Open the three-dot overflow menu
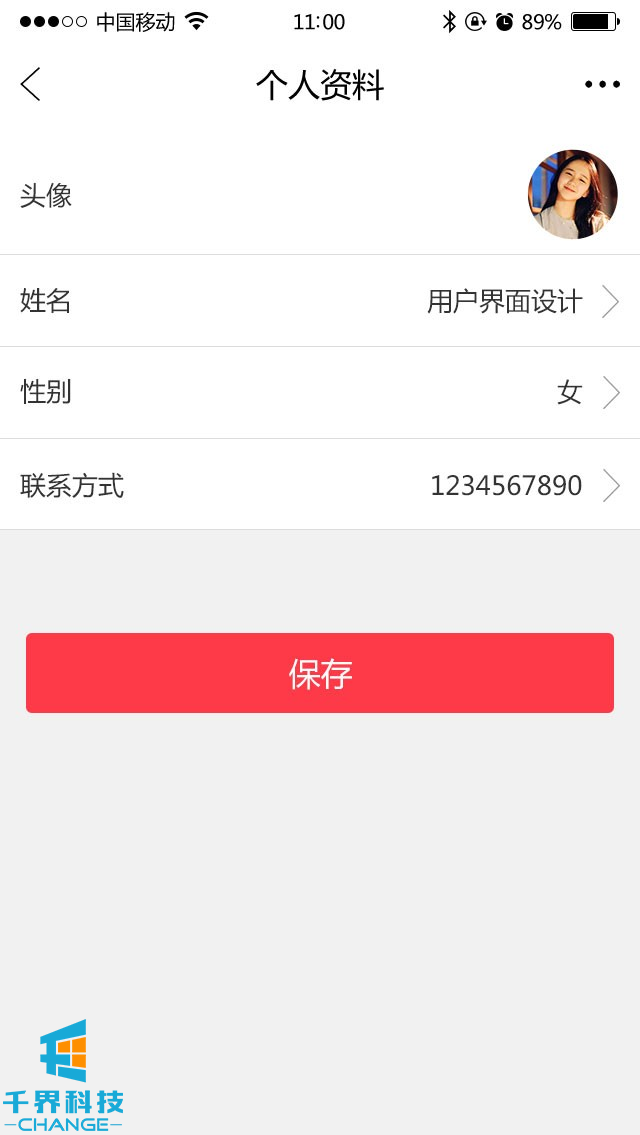The height and width of the screenshot is (1135, 640). click(602, 85)
